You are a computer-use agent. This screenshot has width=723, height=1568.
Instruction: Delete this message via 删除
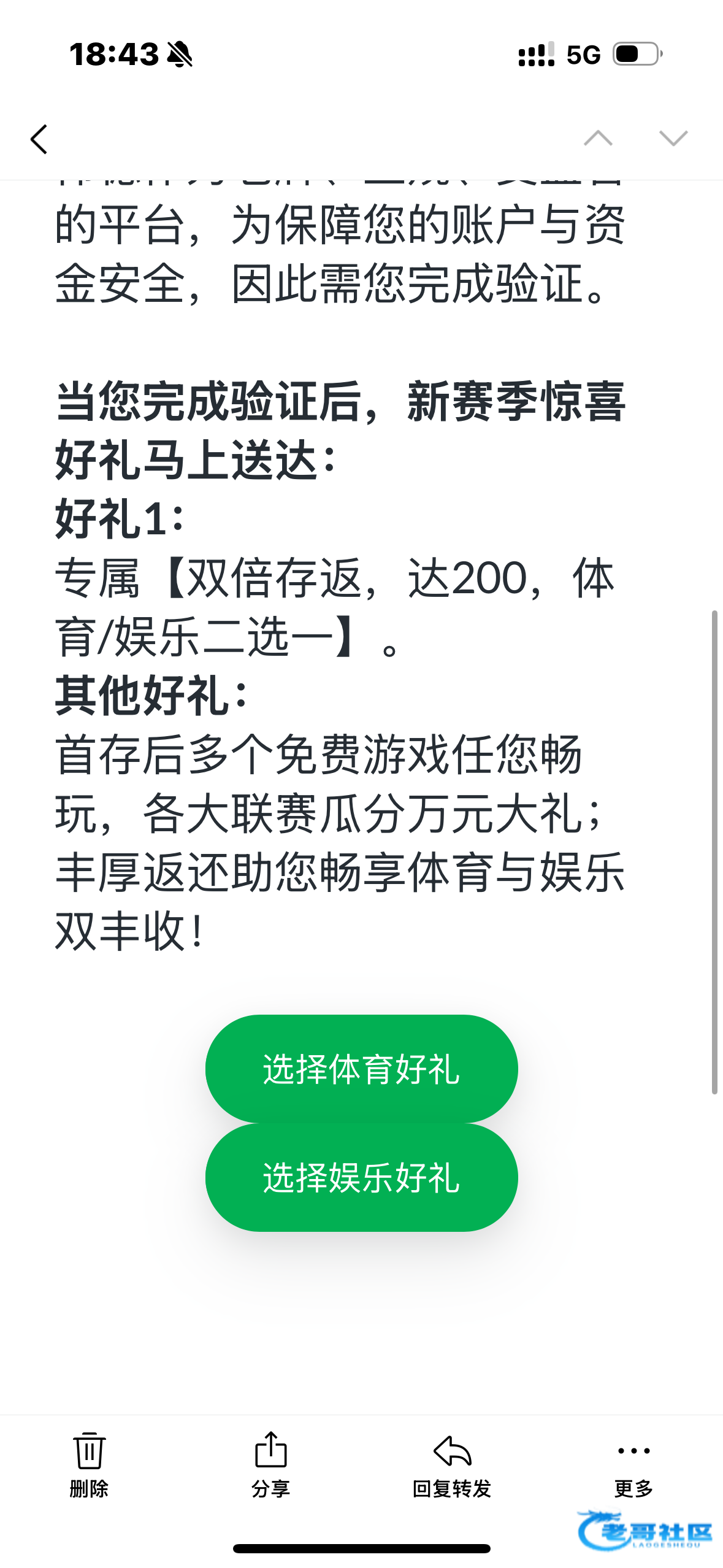tap(89, 1464)
